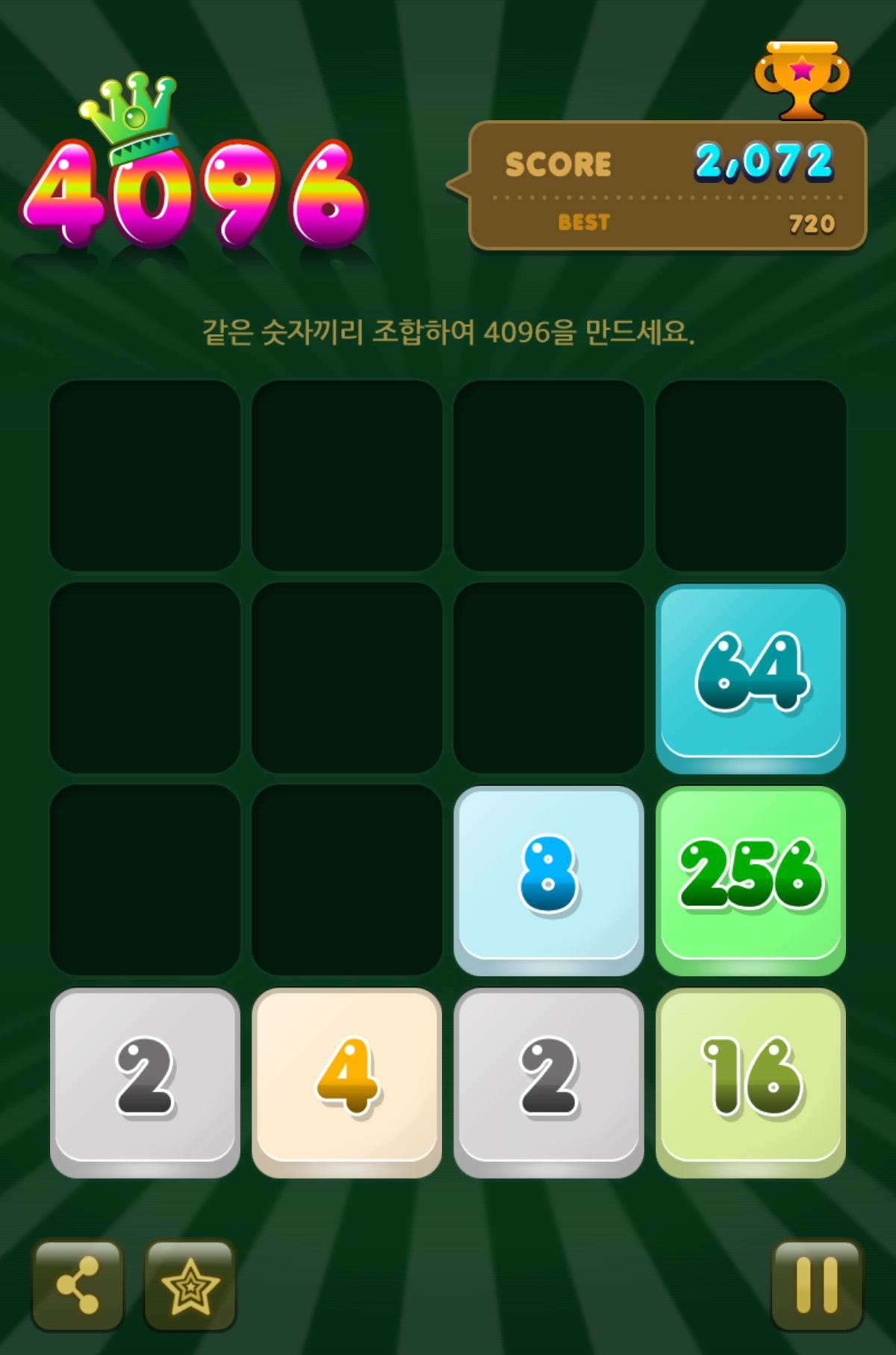Click the Korean instruction text

tap(447, 331)
